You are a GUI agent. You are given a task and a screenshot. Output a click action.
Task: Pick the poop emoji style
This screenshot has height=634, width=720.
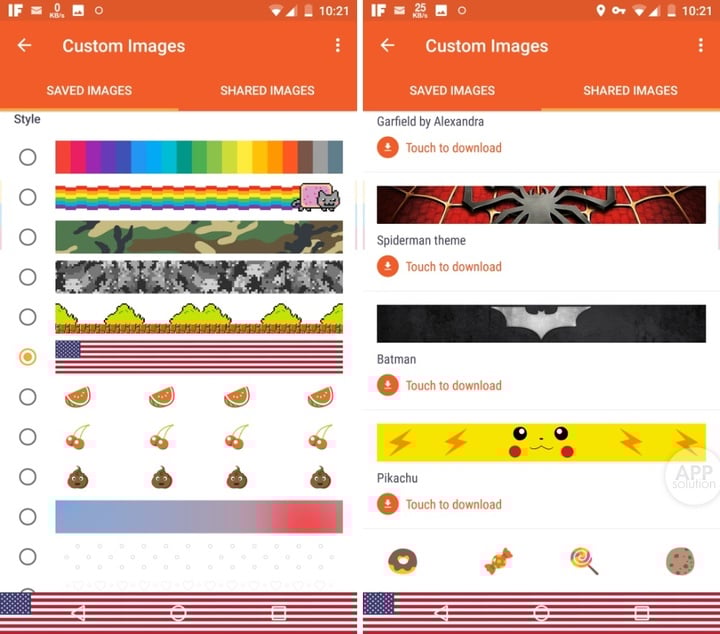tap(28, 477)
